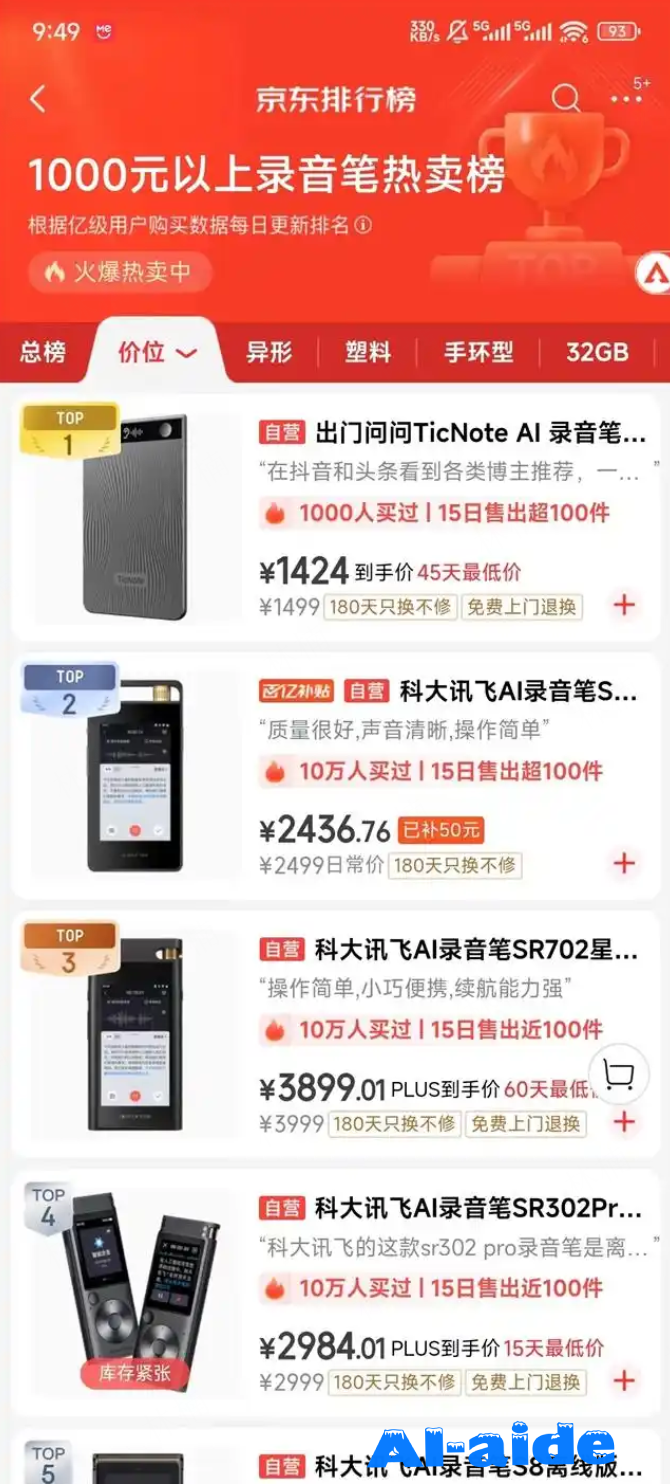
Task: Add the SR302Pro ¥2984.01 recorder to cart
Action: pyautogui.click(x=624, y=1381)
